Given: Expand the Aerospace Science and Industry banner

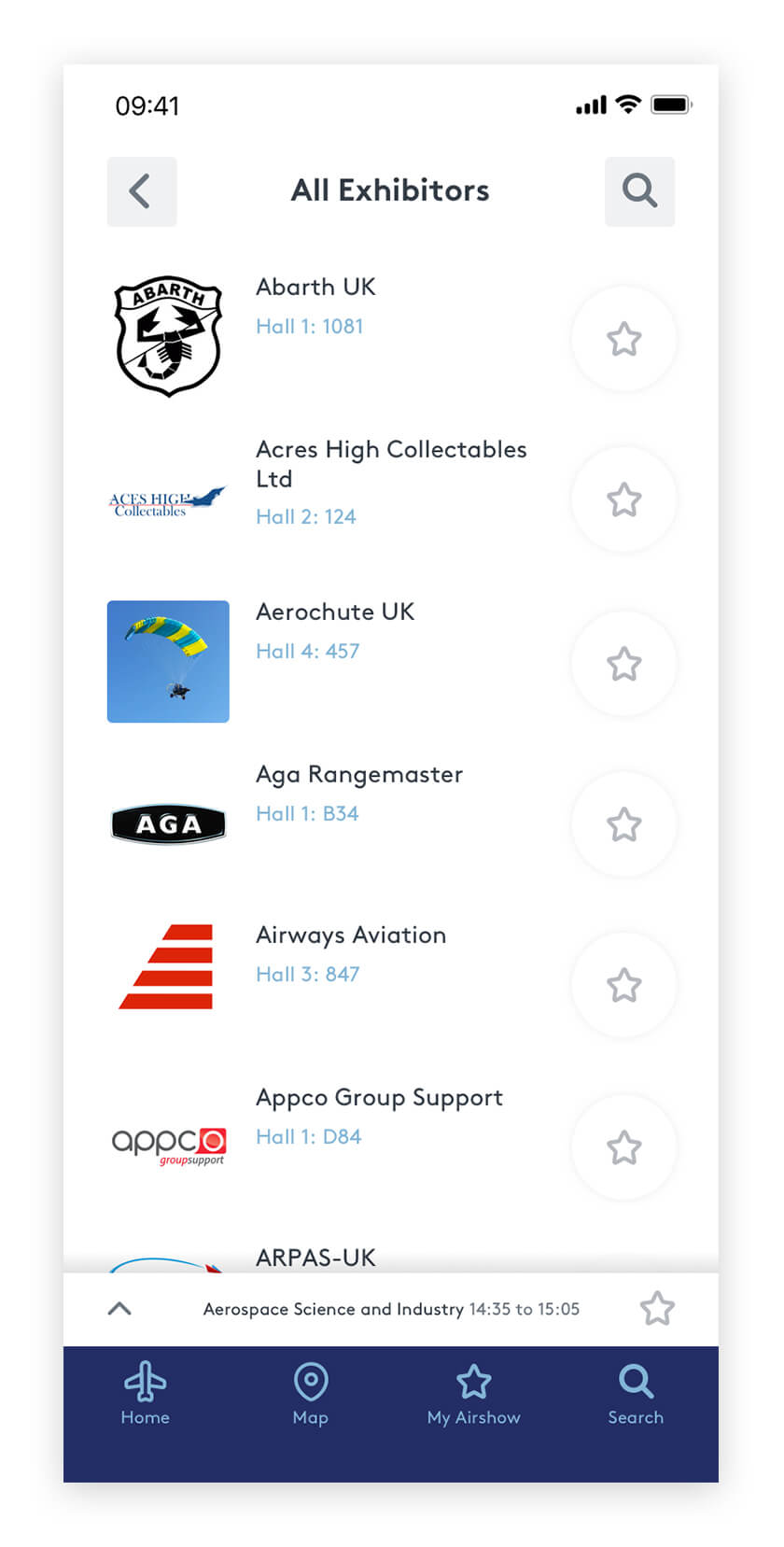Looking at the screenshot, I should click(x=119, y=1309).
